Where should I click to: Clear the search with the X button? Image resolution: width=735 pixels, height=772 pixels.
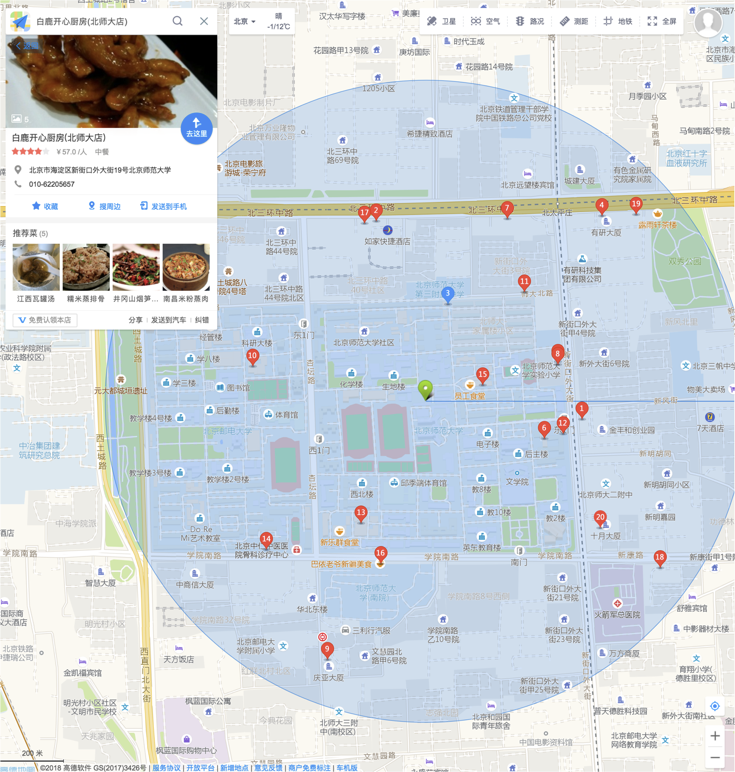click(204, 21)
